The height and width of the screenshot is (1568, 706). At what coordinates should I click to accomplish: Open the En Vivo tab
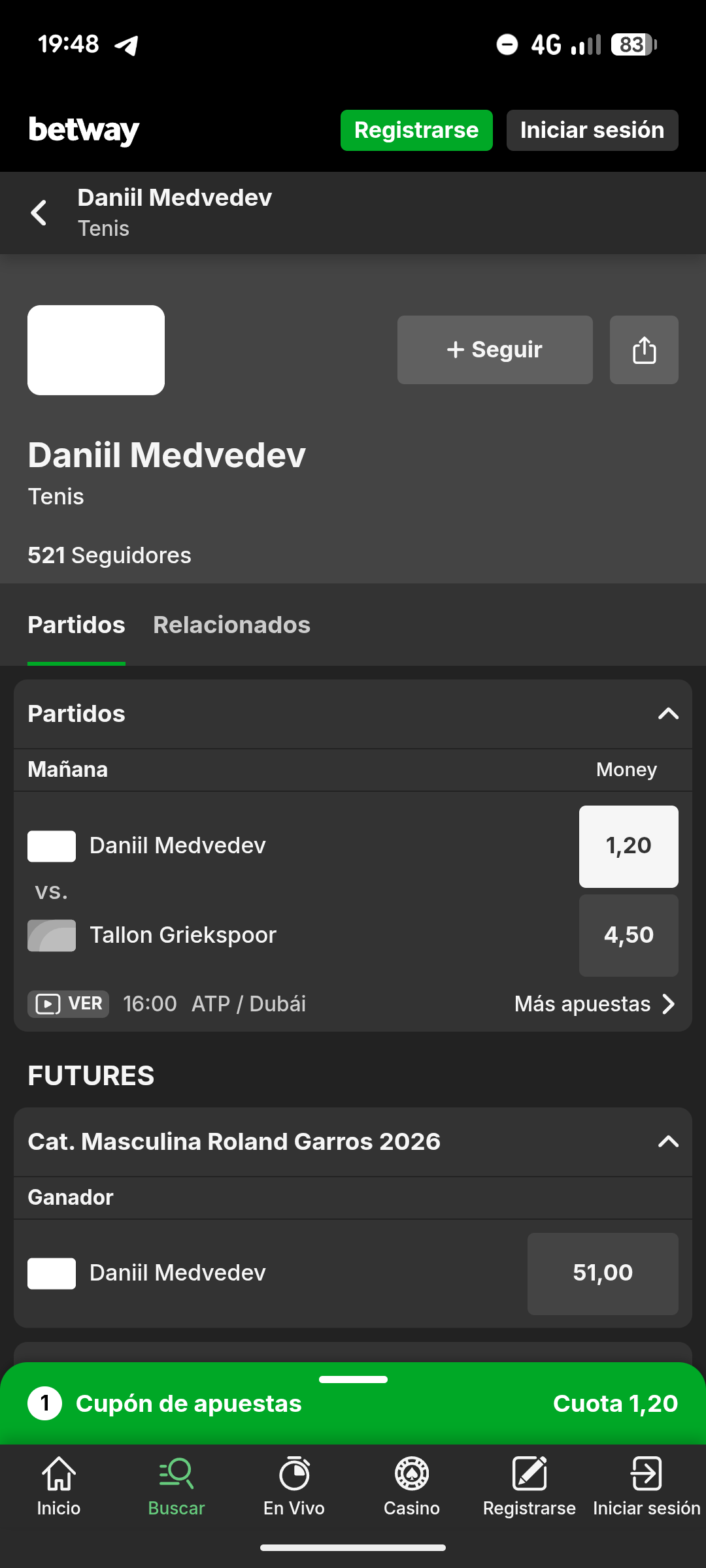[x=294, y=1486]
